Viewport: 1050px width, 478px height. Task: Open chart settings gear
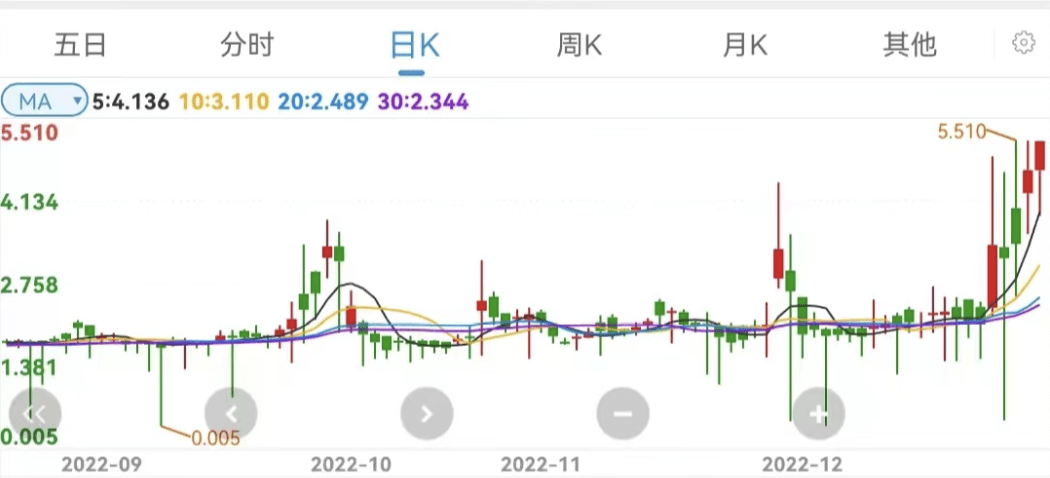1022,43
